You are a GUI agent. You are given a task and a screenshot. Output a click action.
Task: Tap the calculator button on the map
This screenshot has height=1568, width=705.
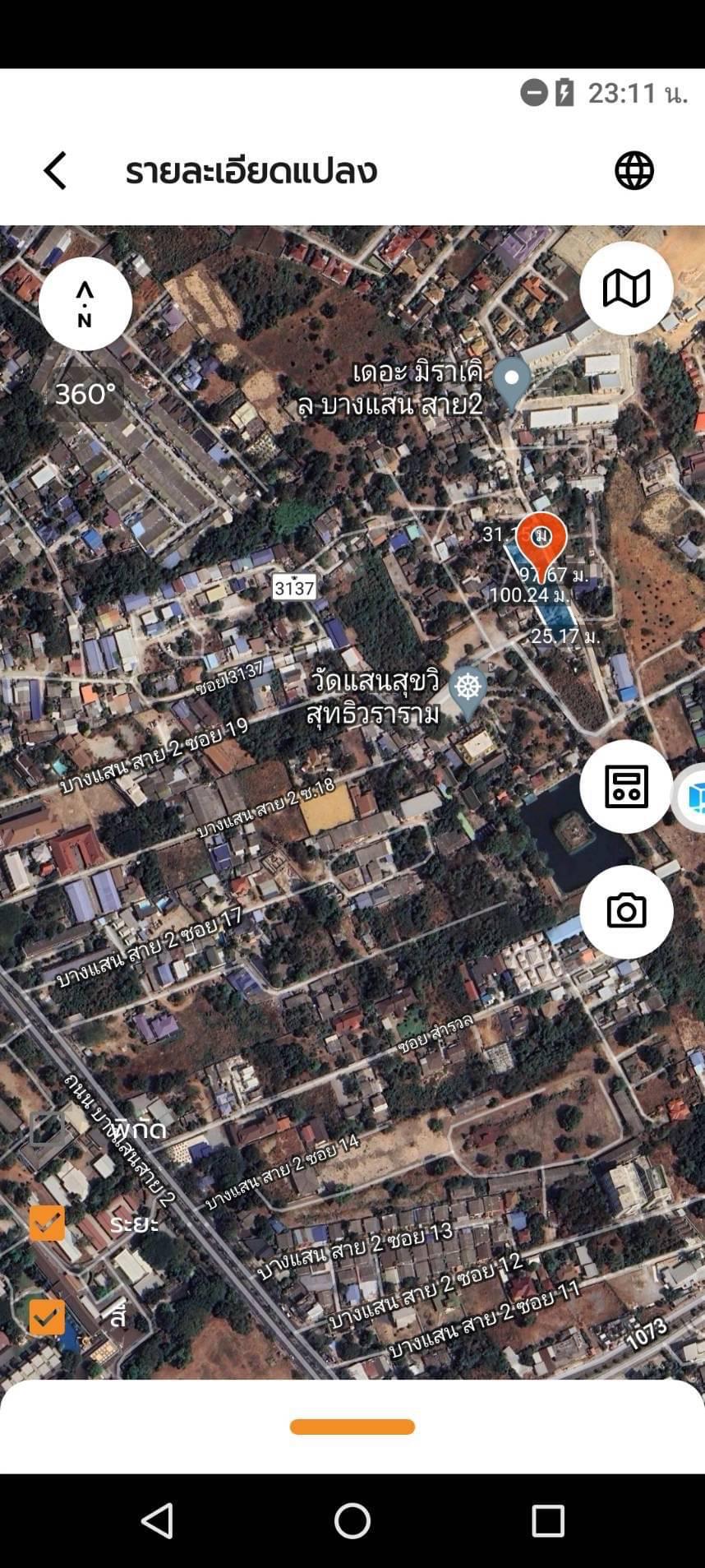tap(626, 786)
